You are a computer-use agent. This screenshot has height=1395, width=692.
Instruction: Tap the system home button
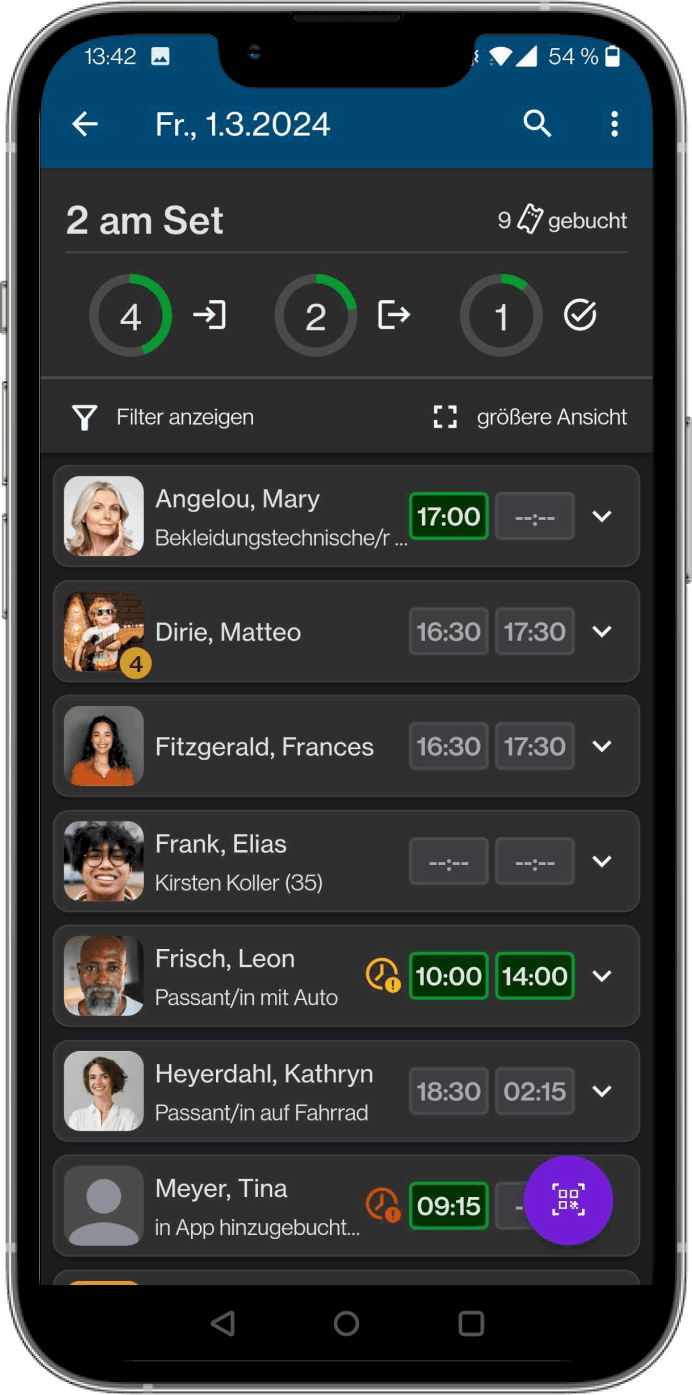point(346,1324)
